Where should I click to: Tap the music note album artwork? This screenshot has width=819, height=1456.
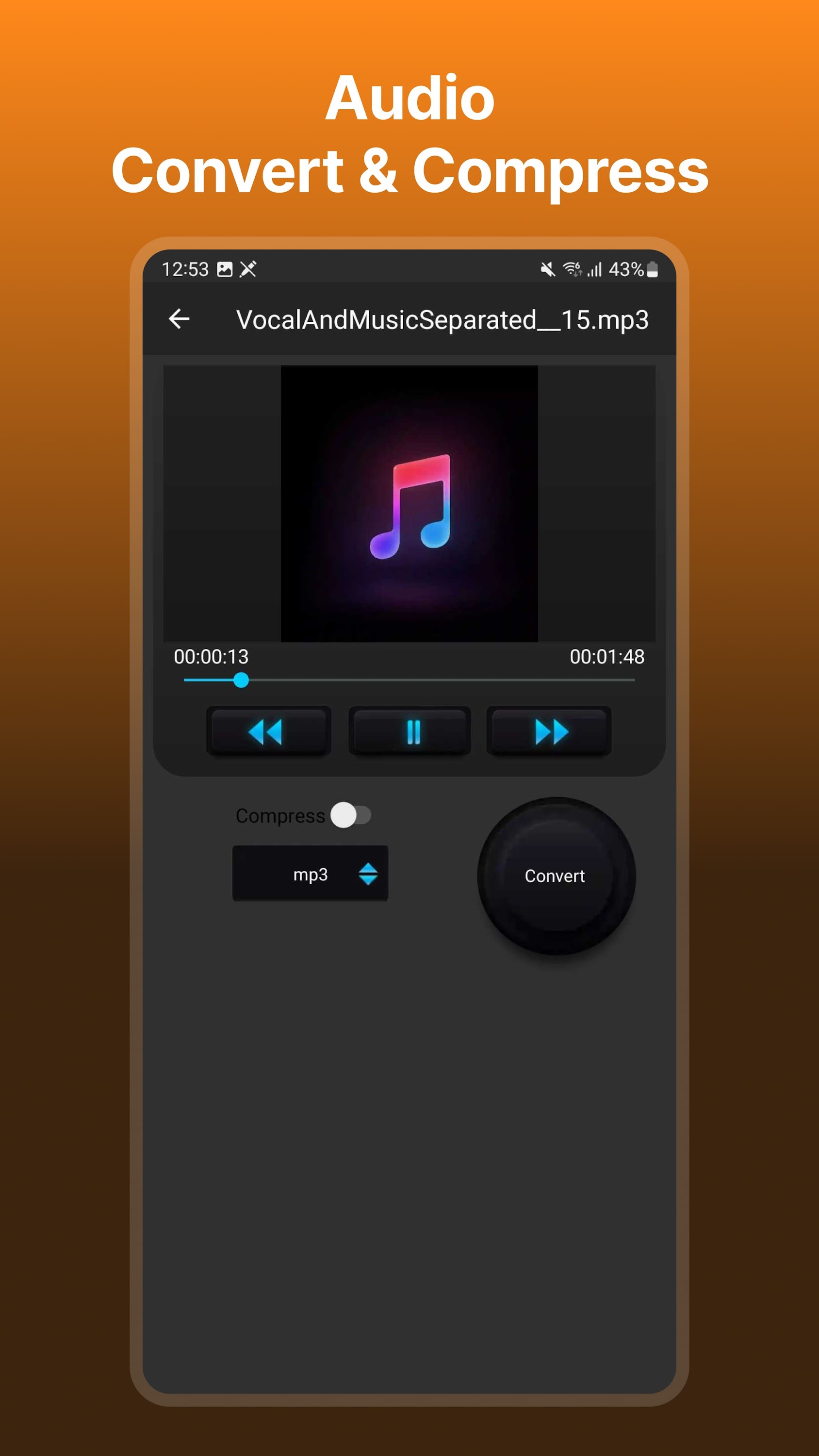(409, 505)
